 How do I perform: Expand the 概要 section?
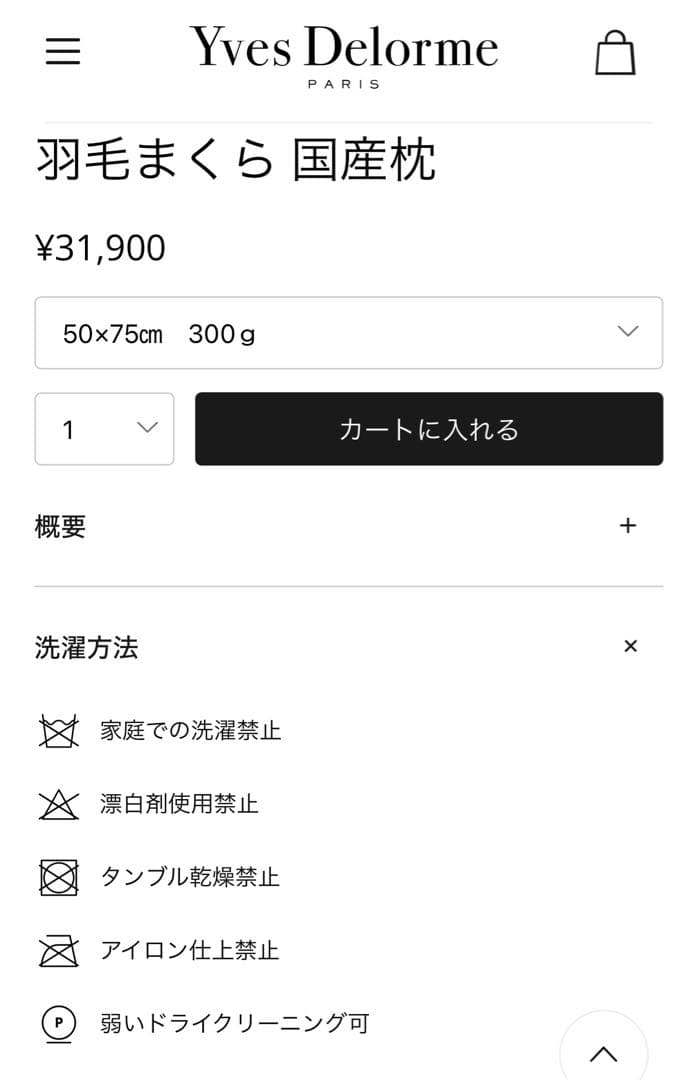click(628, 526)
